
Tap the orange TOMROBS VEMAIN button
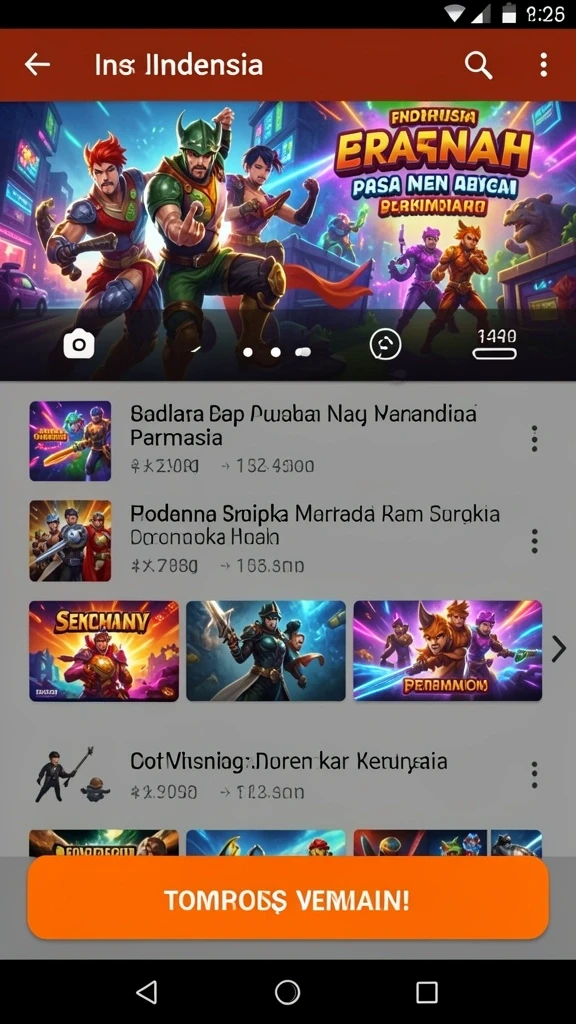pyautogui.click(x=288, y=898)
